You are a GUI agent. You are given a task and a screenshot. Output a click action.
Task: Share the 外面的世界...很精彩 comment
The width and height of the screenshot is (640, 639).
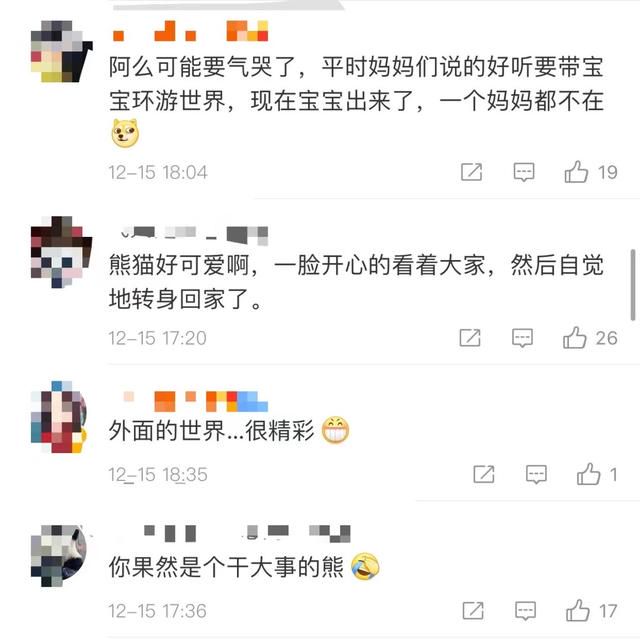pos(484,474)
